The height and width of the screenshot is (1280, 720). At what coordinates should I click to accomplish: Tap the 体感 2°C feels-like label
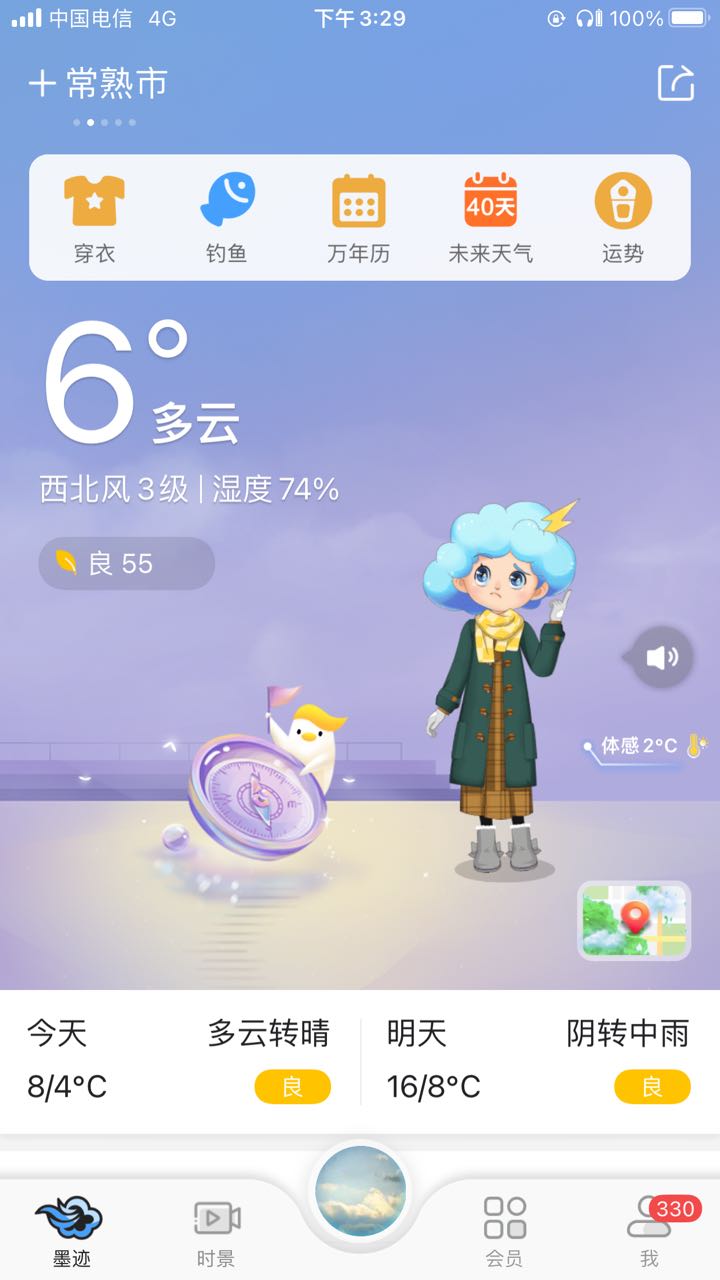pos(640,746)
